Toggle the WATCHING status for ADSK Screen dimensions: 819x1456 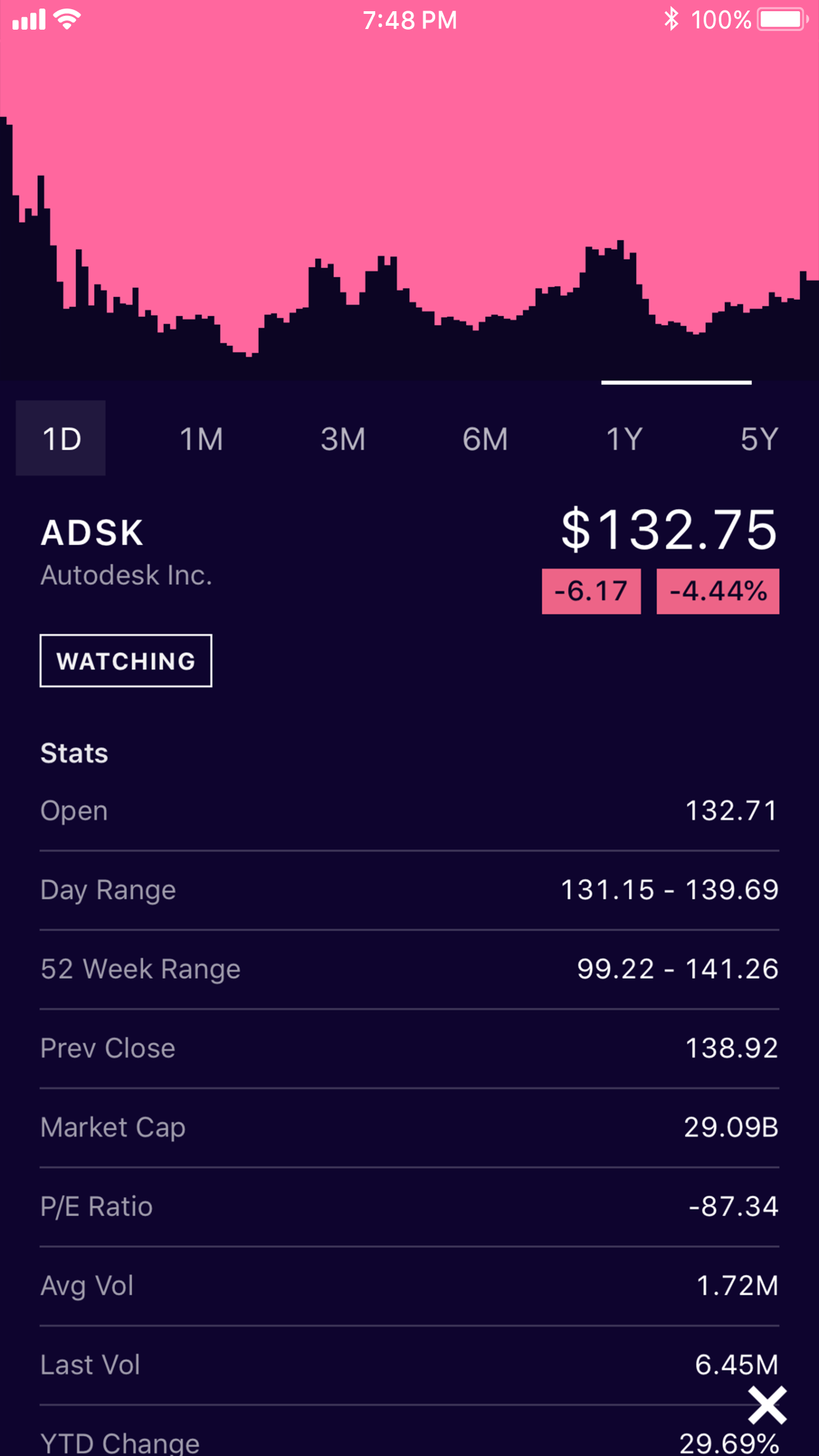pos(125,660)
